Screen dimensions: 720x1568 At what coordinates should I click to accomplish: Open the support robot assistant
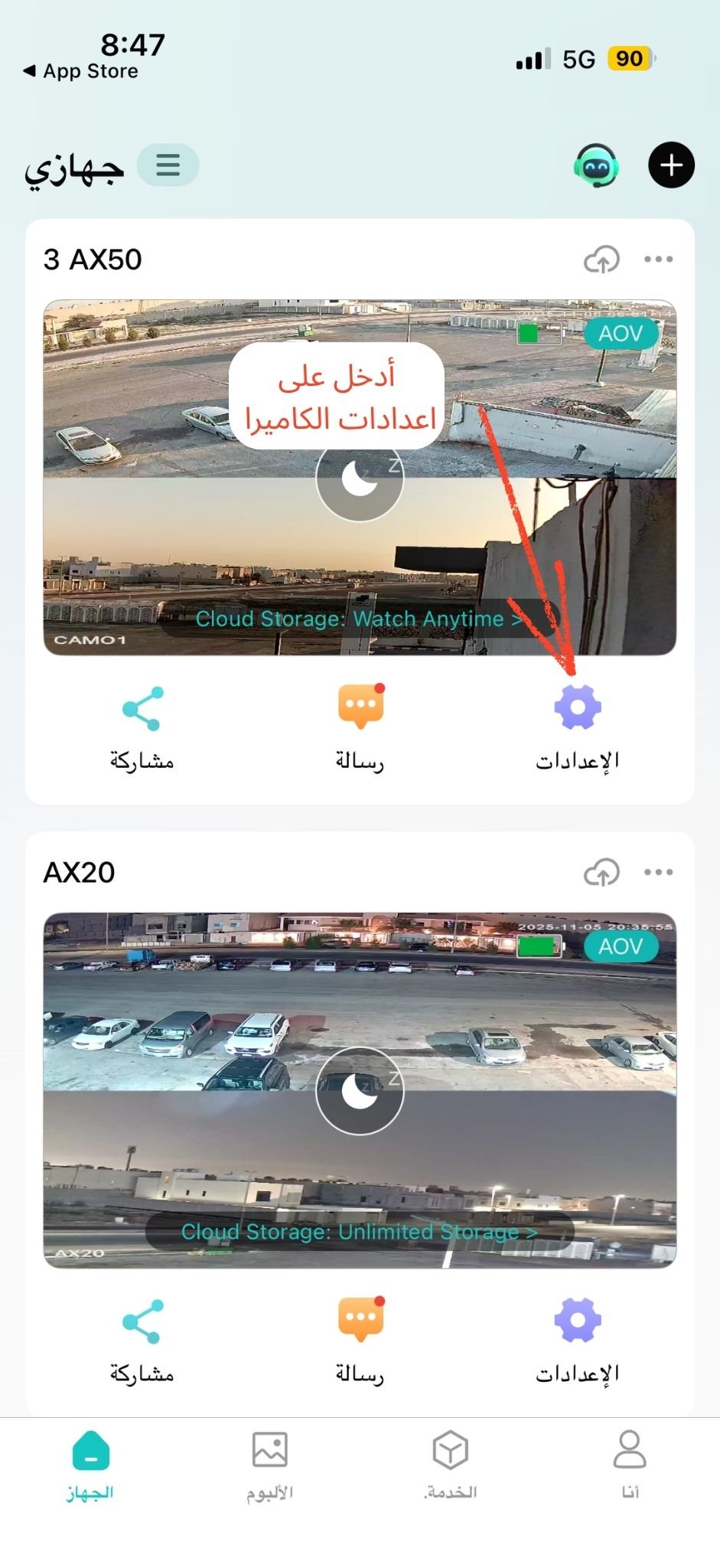click(x=596, y=165)
